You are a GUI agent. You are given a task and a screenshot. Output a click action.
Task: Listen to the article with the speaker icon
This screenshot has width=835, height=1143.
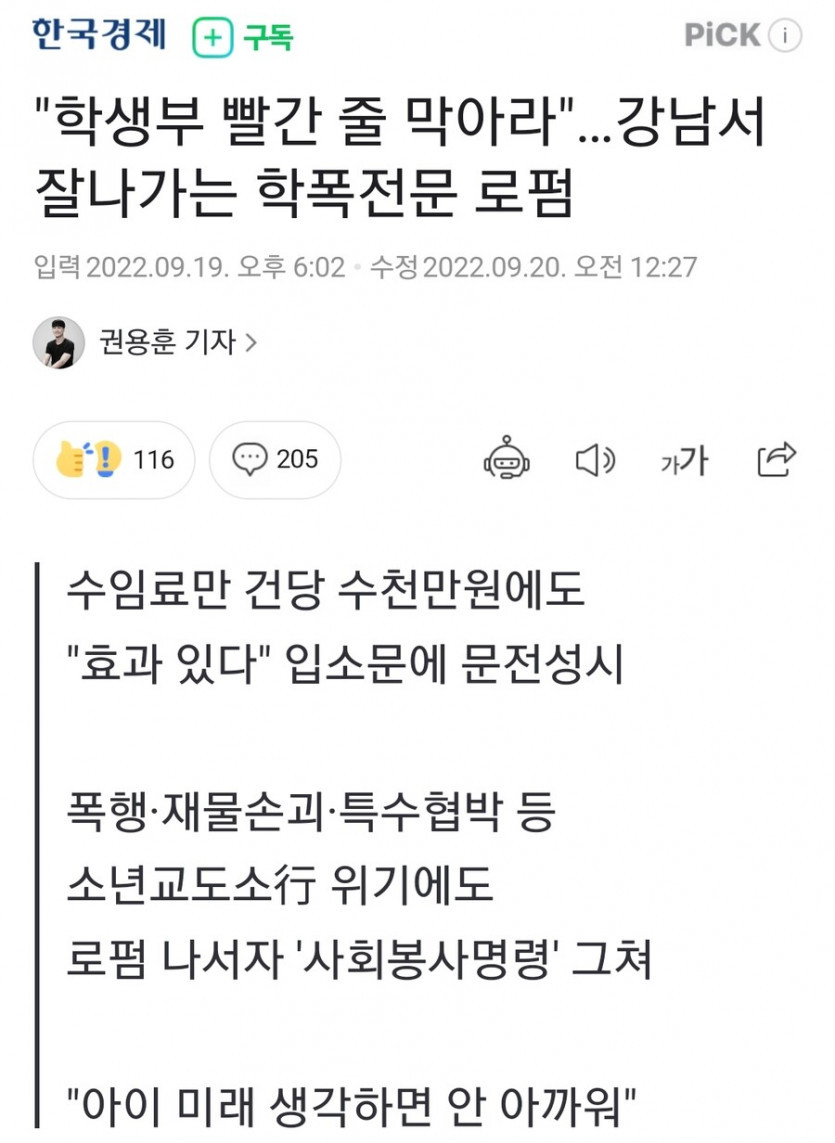coord(595,460)
